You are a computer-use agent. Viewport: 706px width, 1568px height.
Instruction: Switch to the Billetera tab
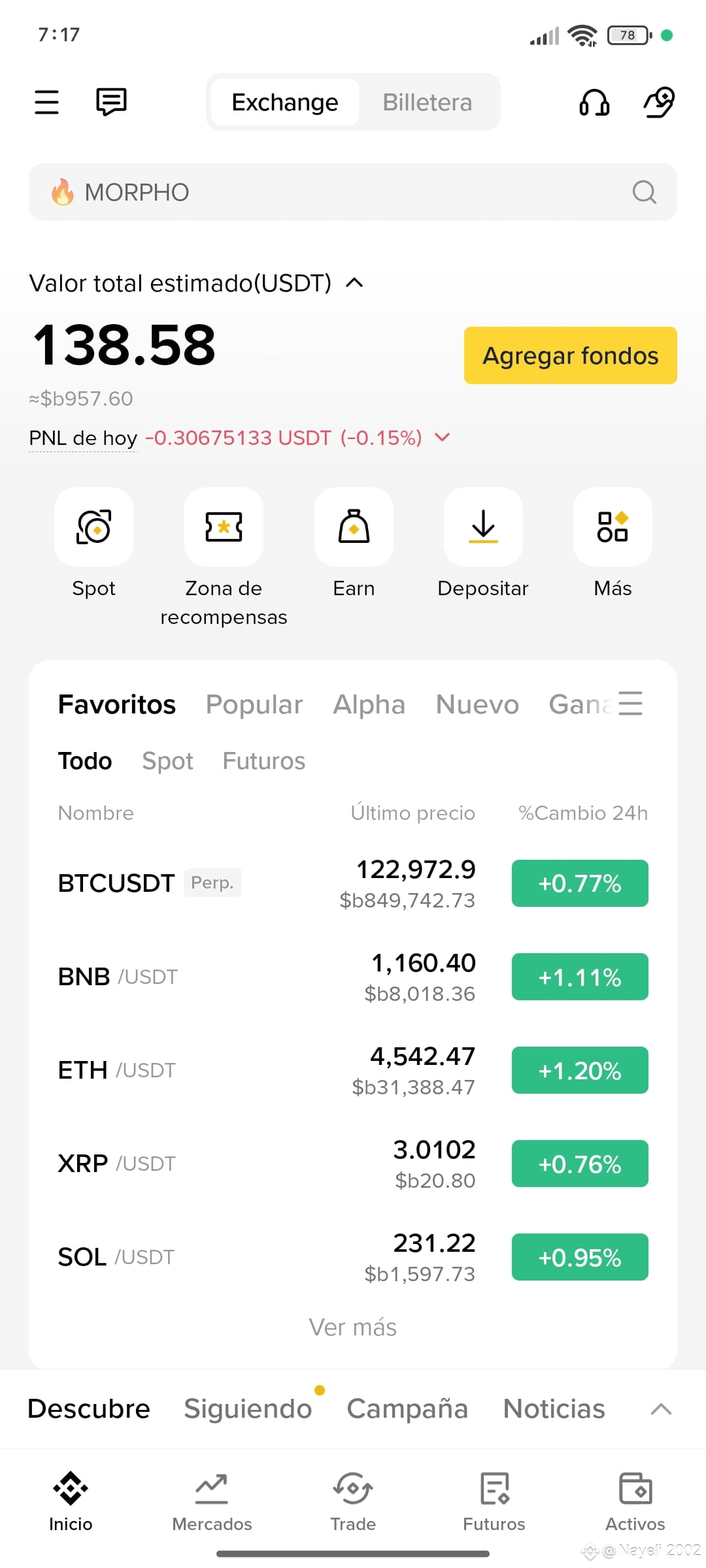(428, 103)
